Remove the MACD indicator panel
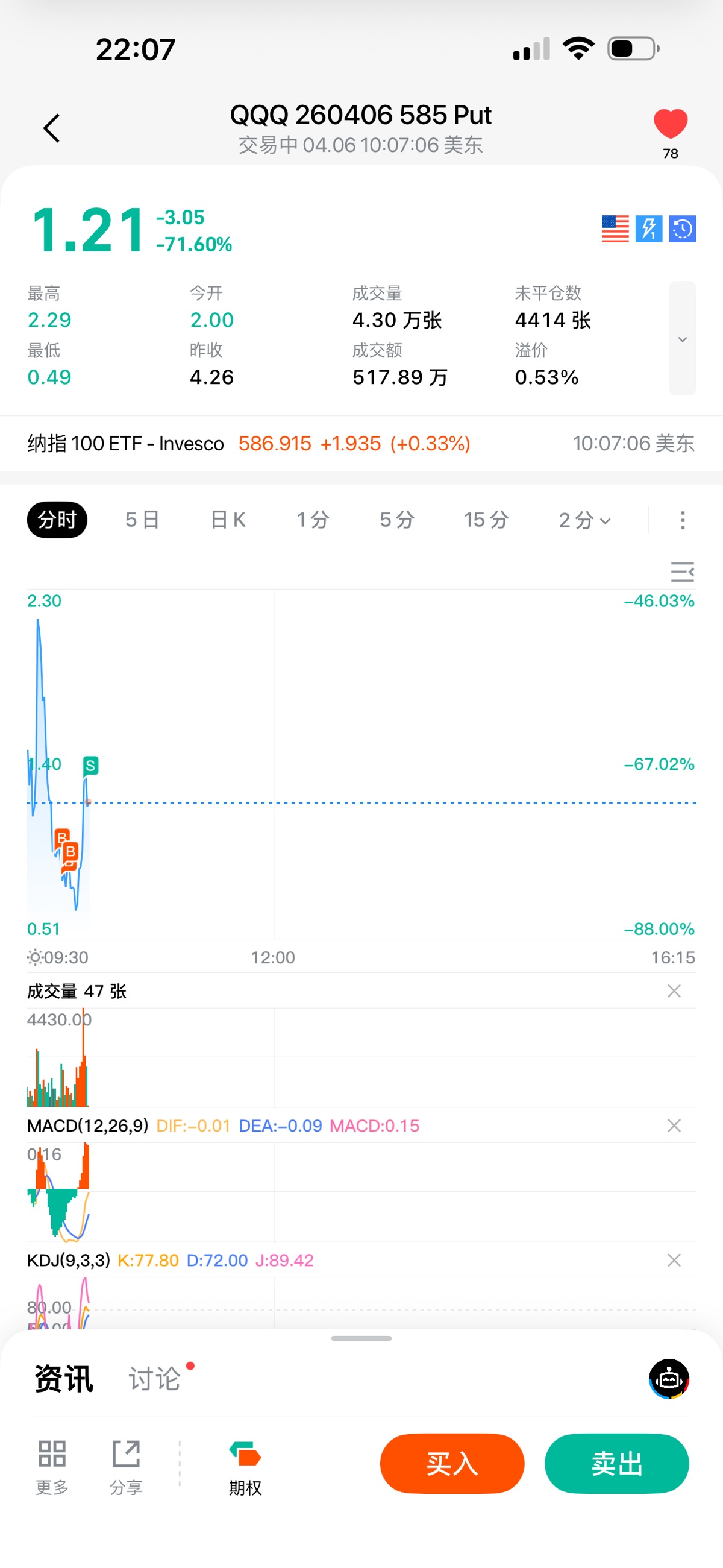The image size is (723, 1568). [x=674, y=1126]
